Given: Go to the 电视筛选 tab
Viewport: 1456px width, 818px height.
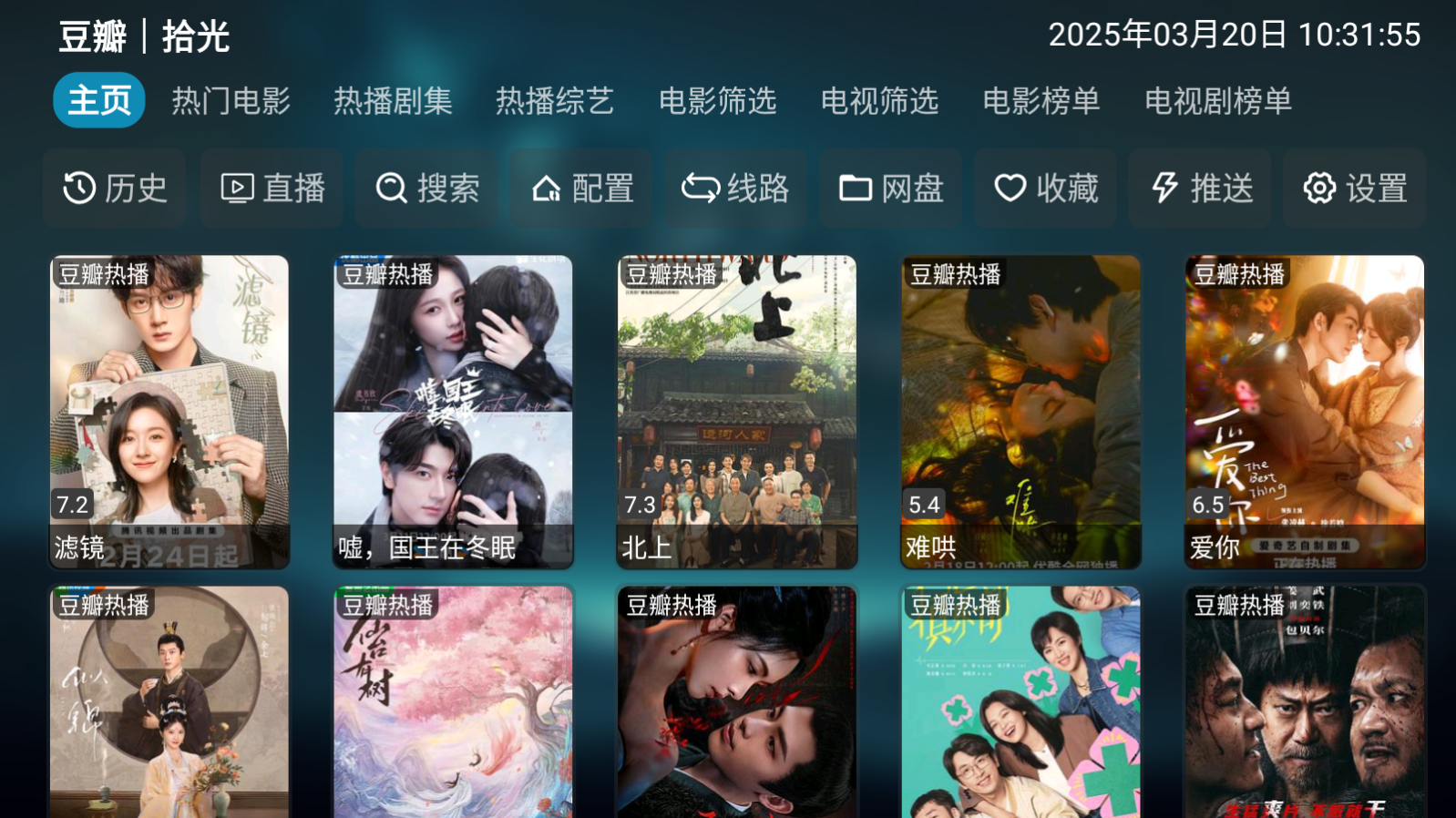Looking at the screenshot, I should click(879, 100).
